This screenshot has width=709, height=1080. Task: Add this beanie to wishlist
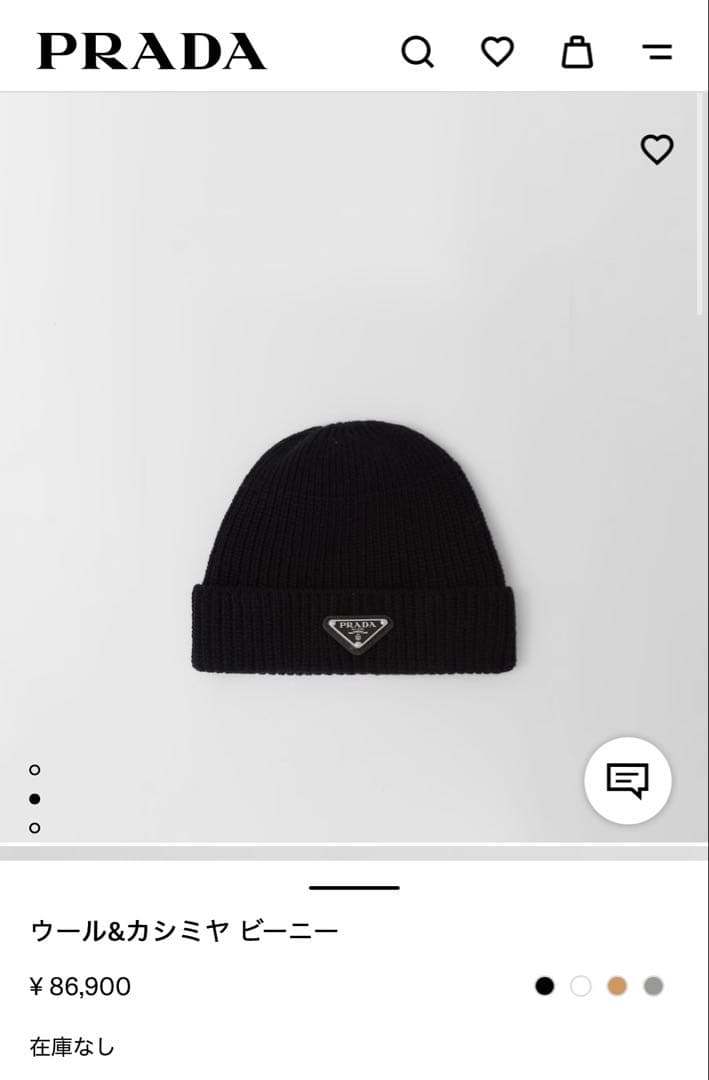pyautogui.click(x=657, y=150)
